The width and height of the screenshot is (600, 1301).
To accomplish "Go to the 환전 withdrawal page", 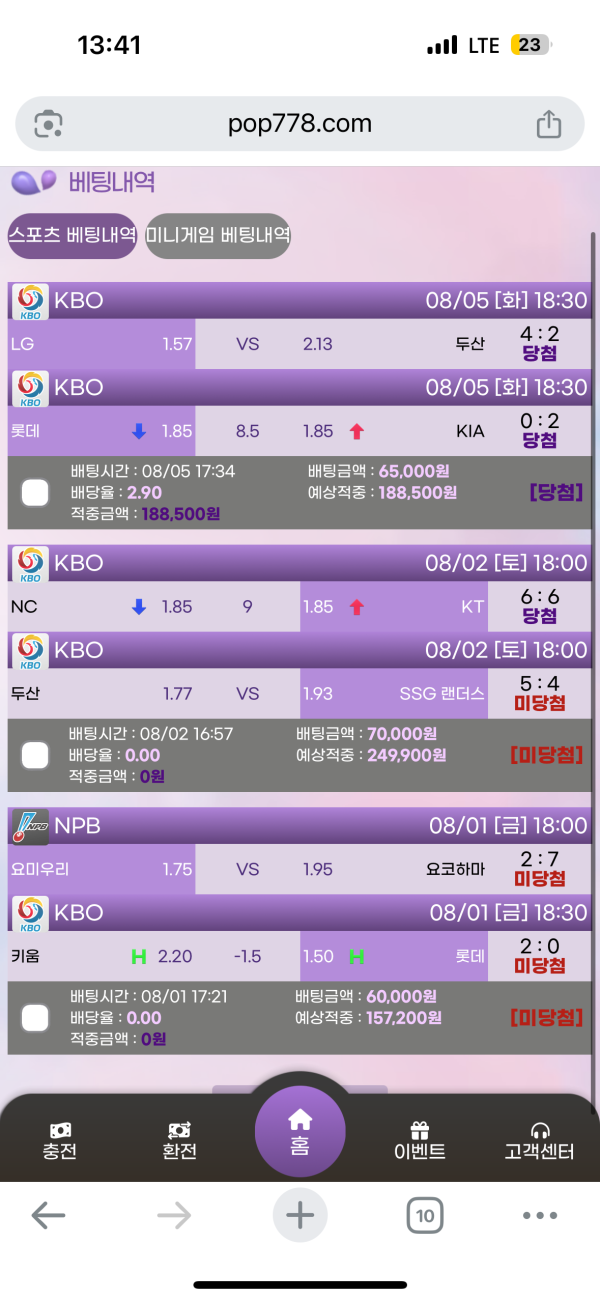I will point(180,1140).
